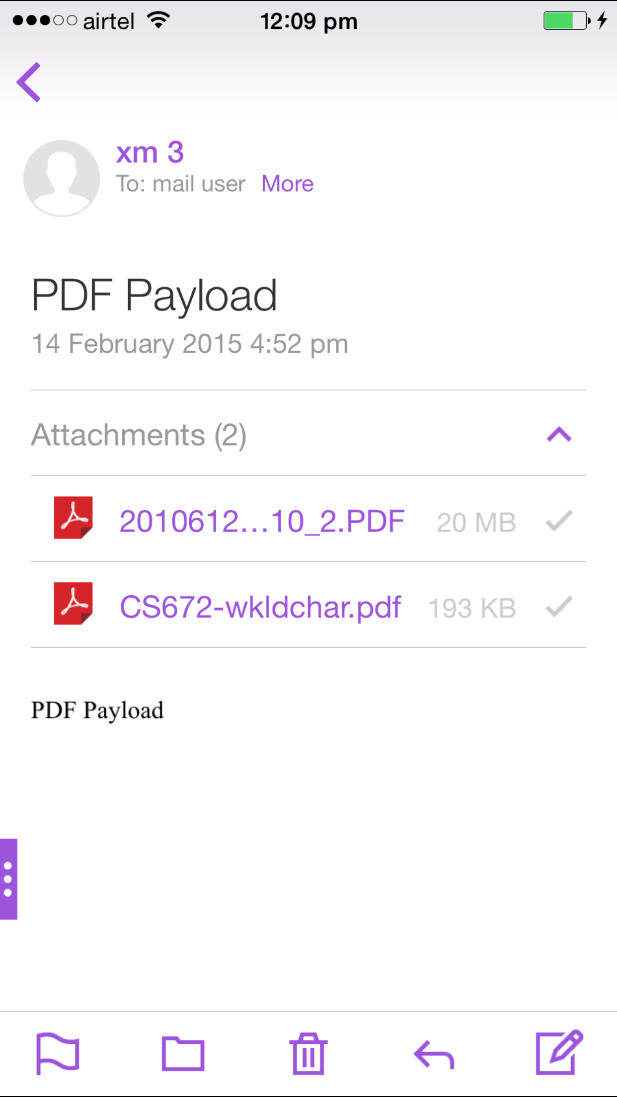Tap More to show recipient details
Screen dimensions: 617x1097
coord(287,184)
